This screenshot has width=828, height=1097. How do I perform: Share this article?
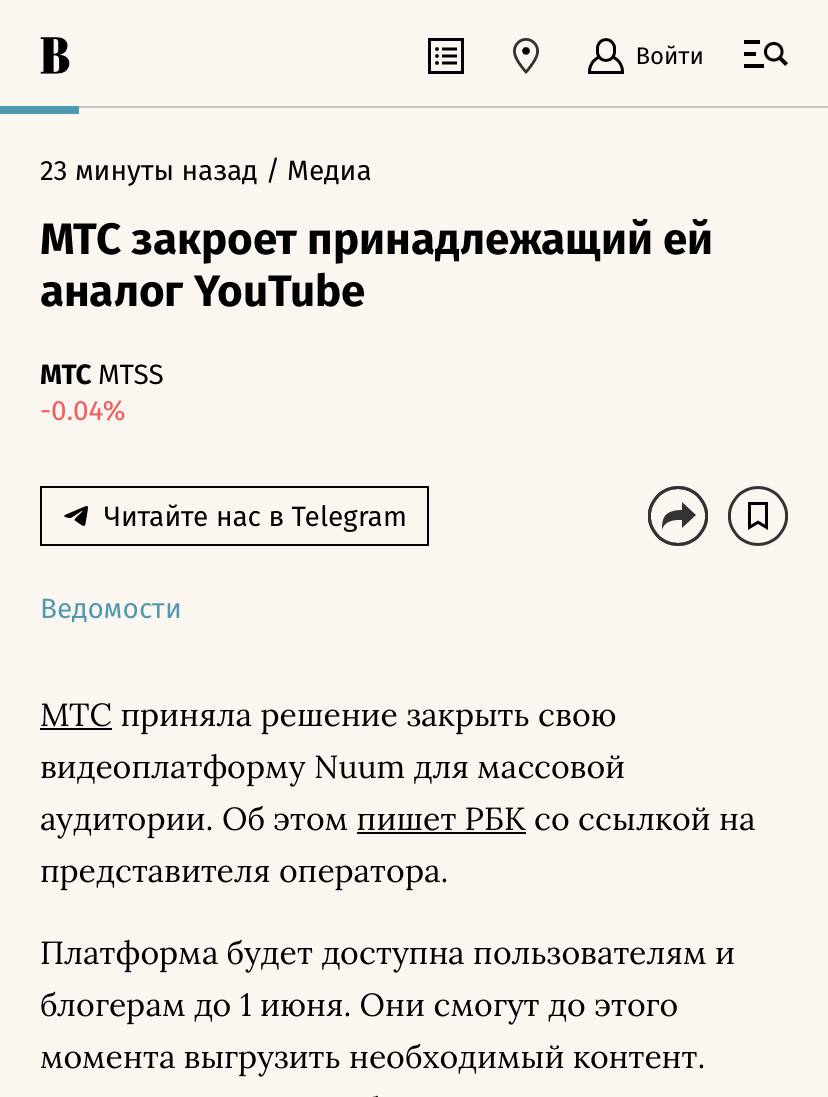coord(678,516)
